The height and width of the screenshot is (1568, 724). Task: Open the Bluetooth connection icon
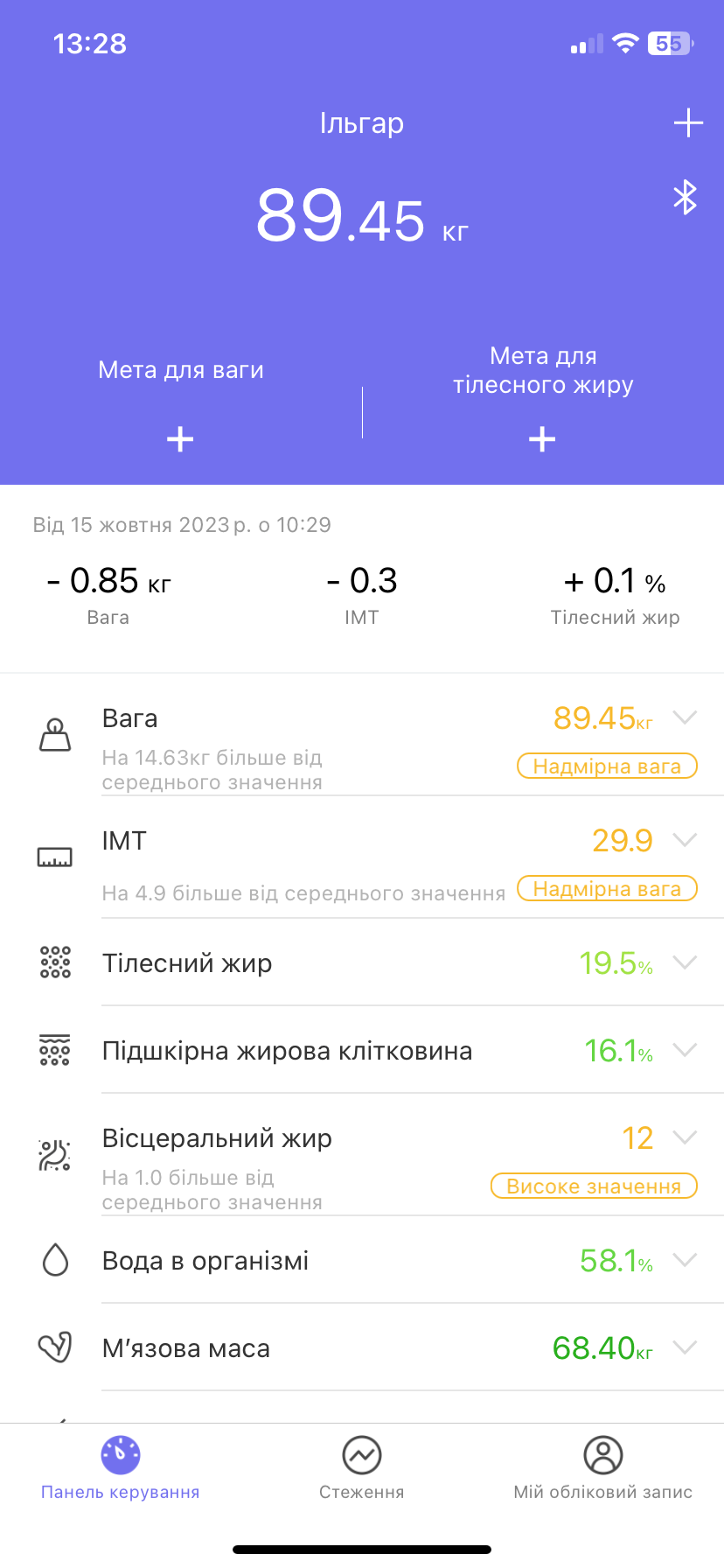tap(685, 198)
